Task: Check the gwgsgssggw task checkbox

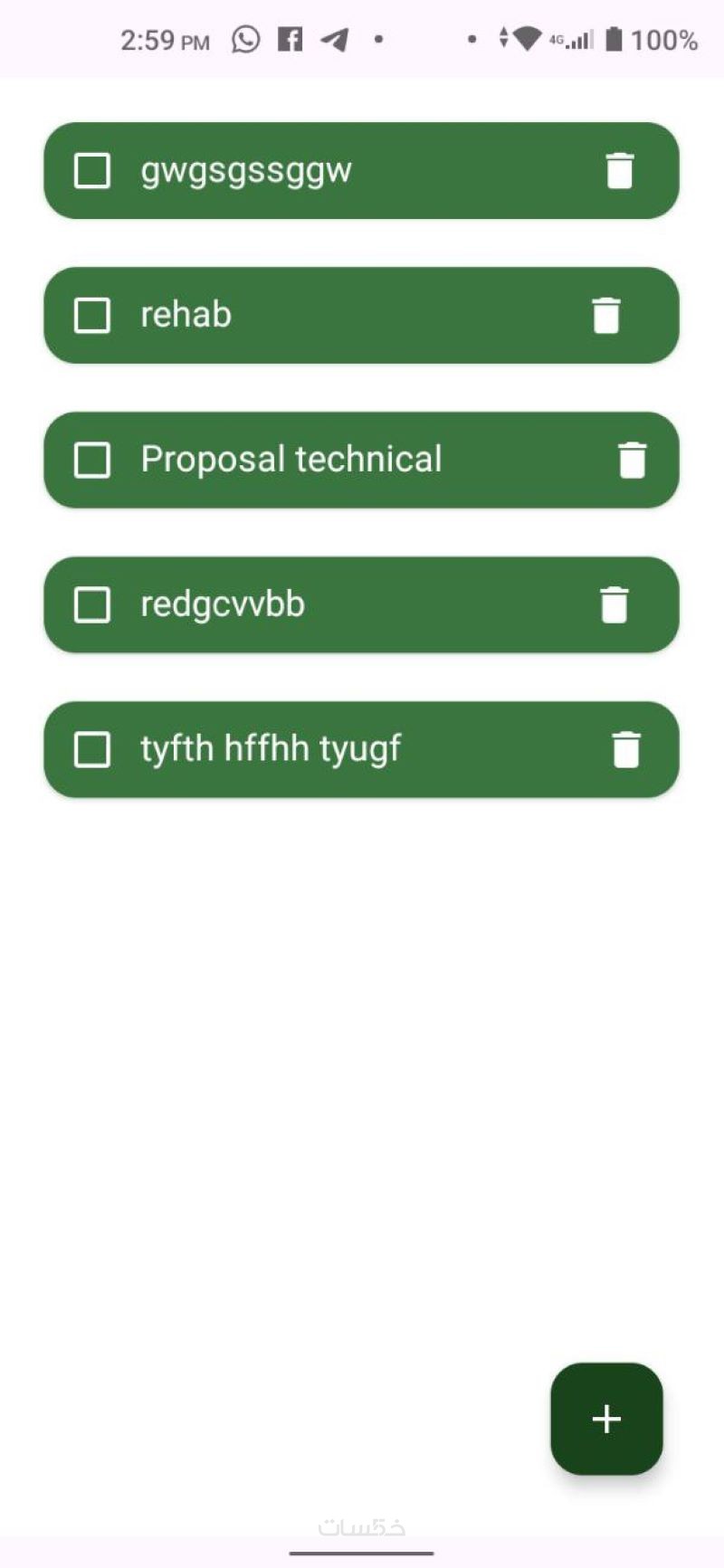Action: tap(91, 170)
